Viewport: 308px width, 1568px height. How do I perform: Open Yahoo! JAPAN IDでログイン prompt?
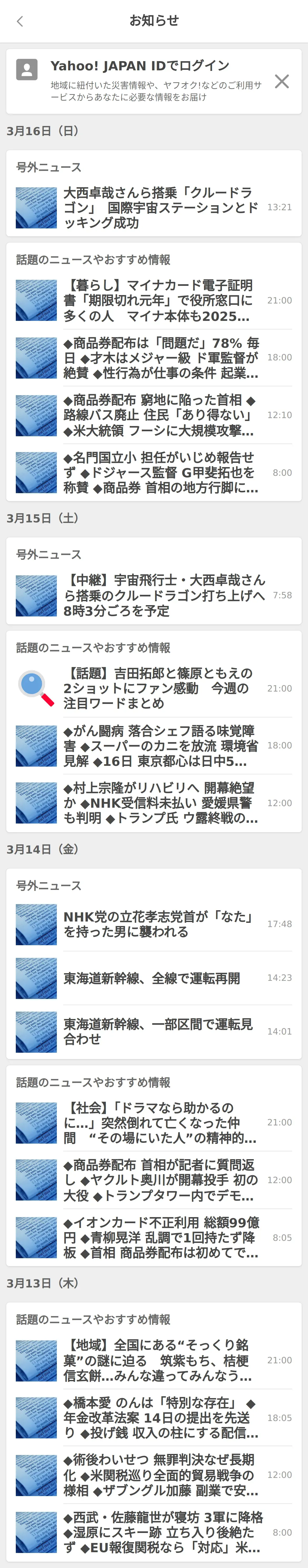(140, 66)
